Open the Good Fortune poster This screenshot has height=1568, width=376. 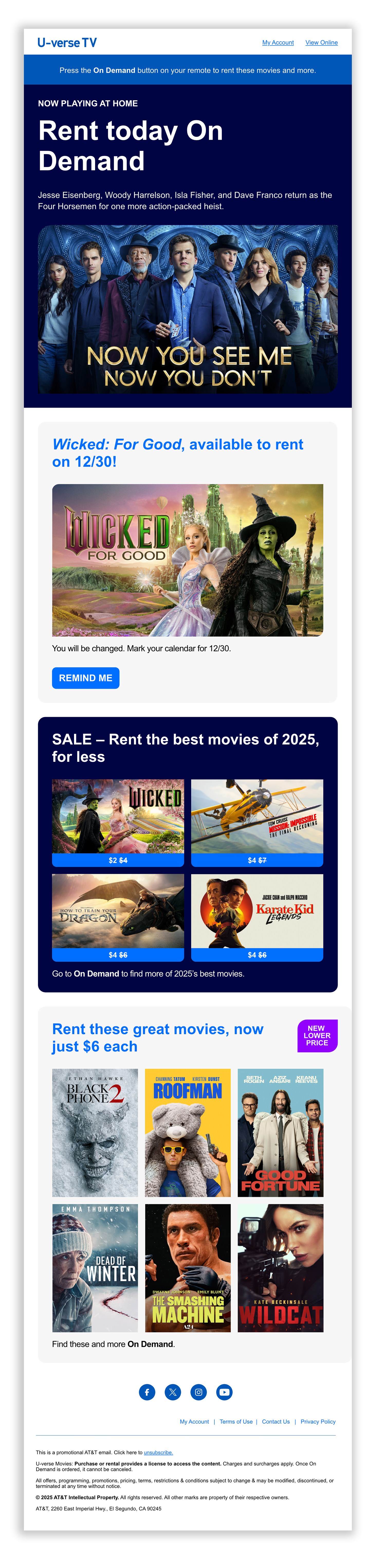pyautogui.click(x=280, y=1133)
